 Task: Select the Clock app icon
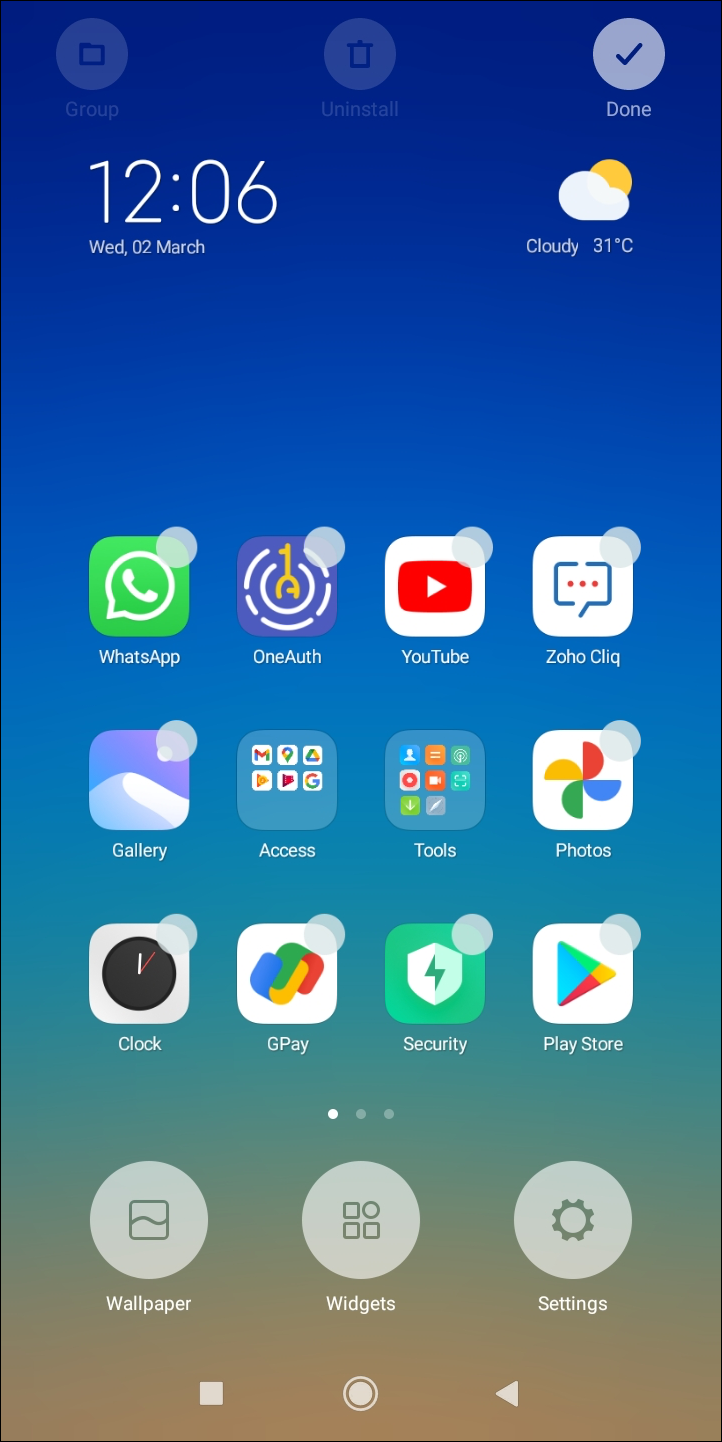[139, 973]
